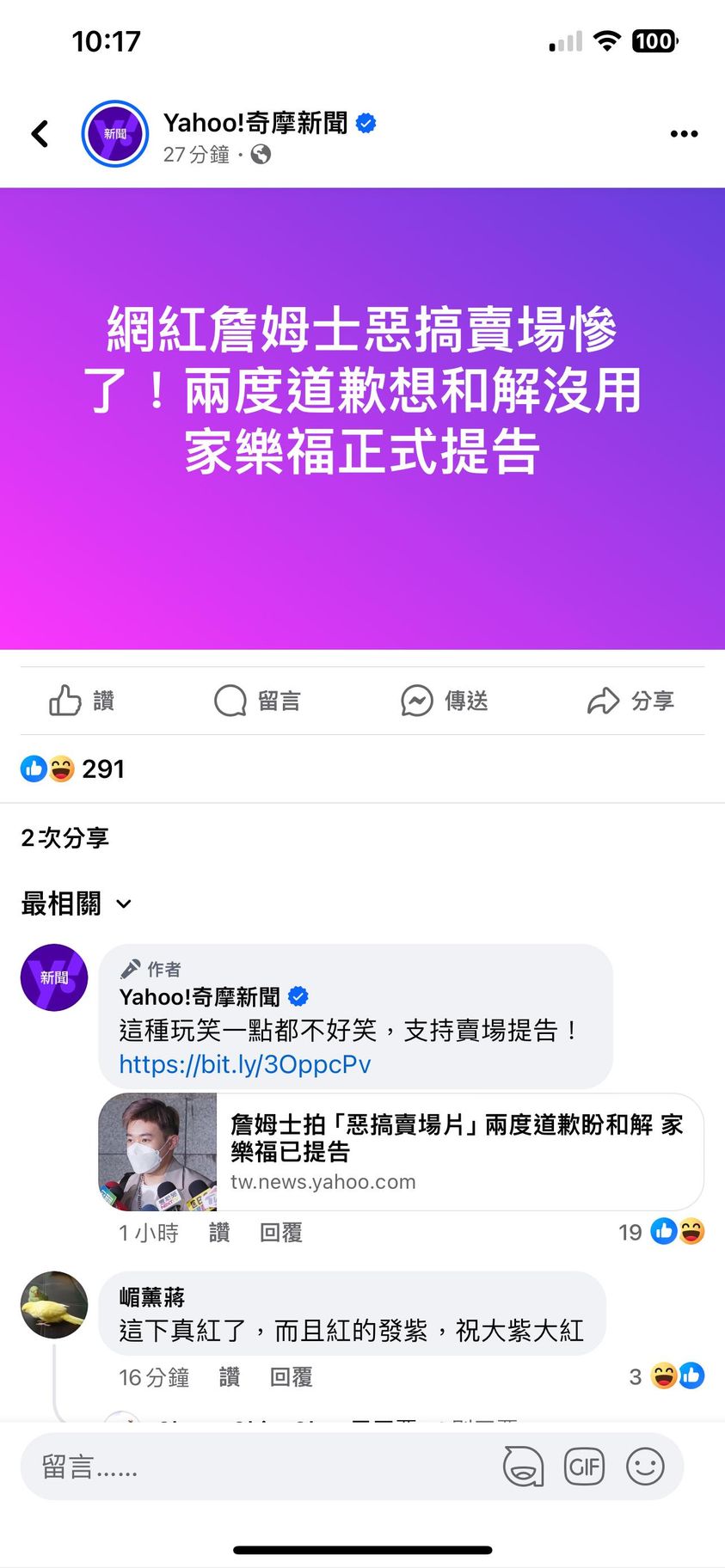The image size is (725, 1568).
Task: Reply to 嵋薰蔣's comment
Action: 291,1377
